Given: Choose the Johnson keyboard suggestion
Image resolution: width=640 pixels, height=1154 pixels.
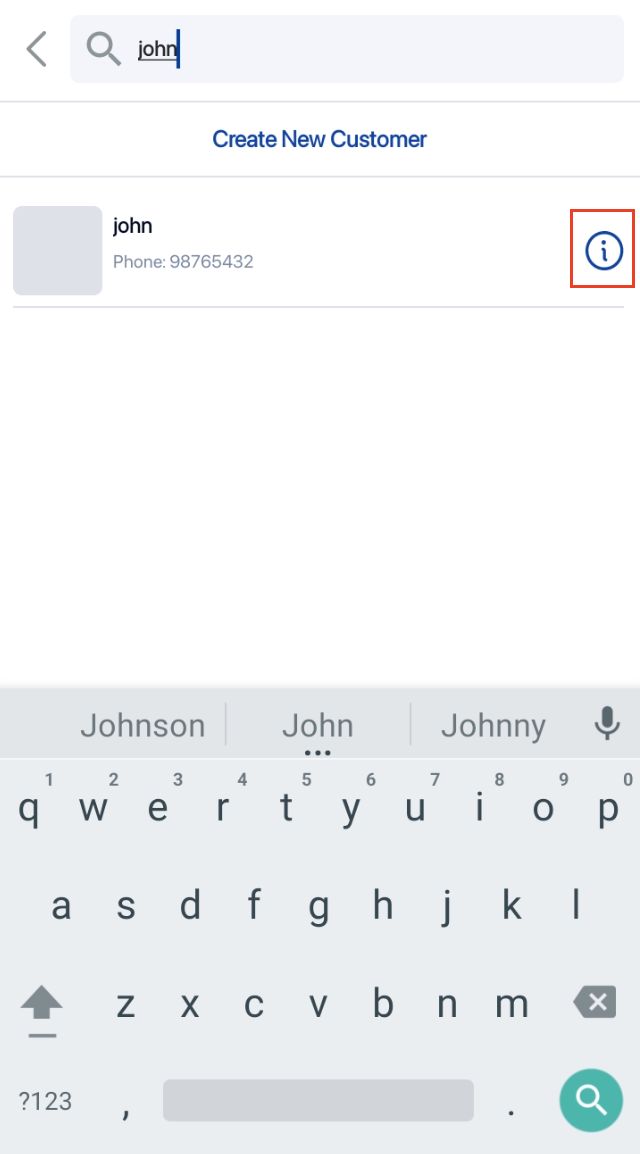Looking at the screenshot, I should click(142, 725).
